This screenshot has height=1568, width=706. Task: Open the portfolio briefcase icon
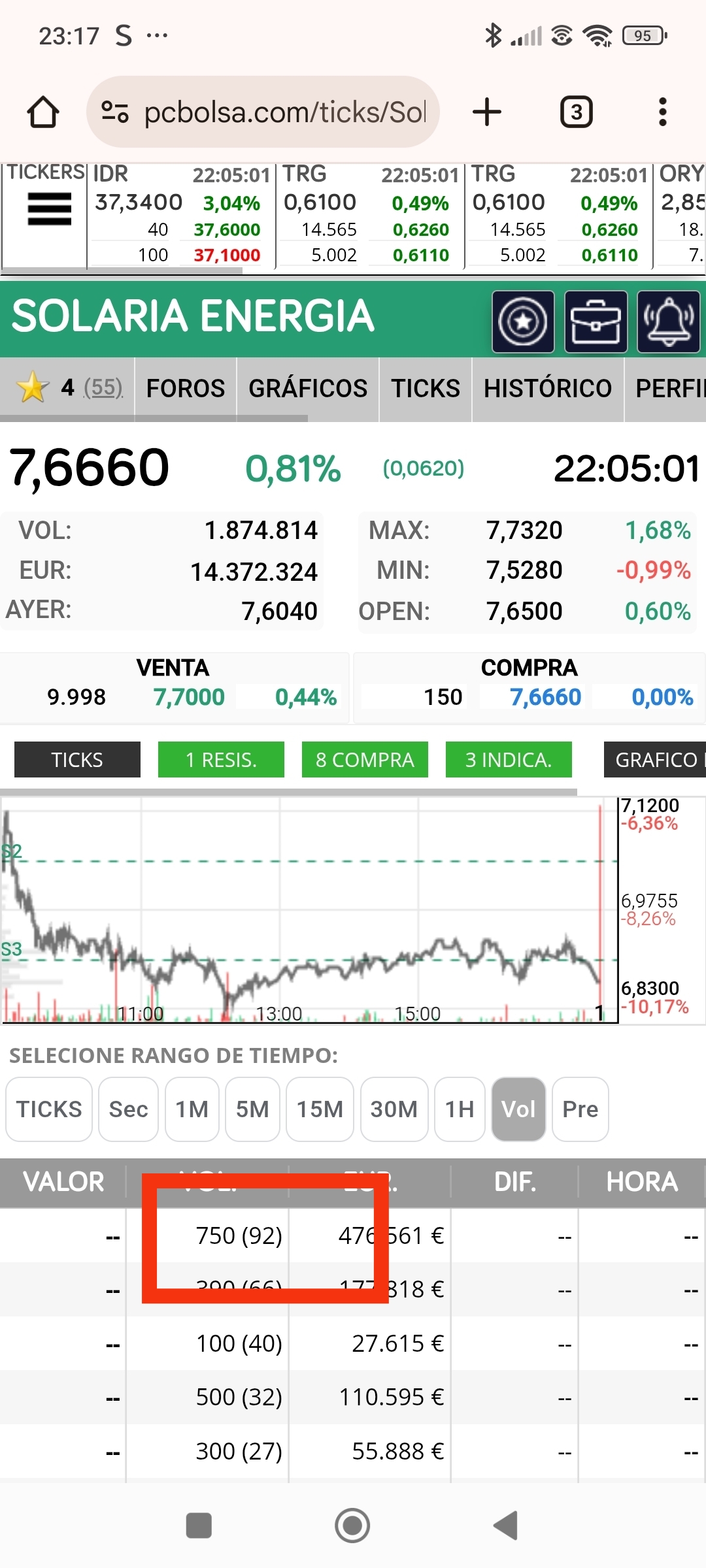pyautogui.click(x=596, y=322)
